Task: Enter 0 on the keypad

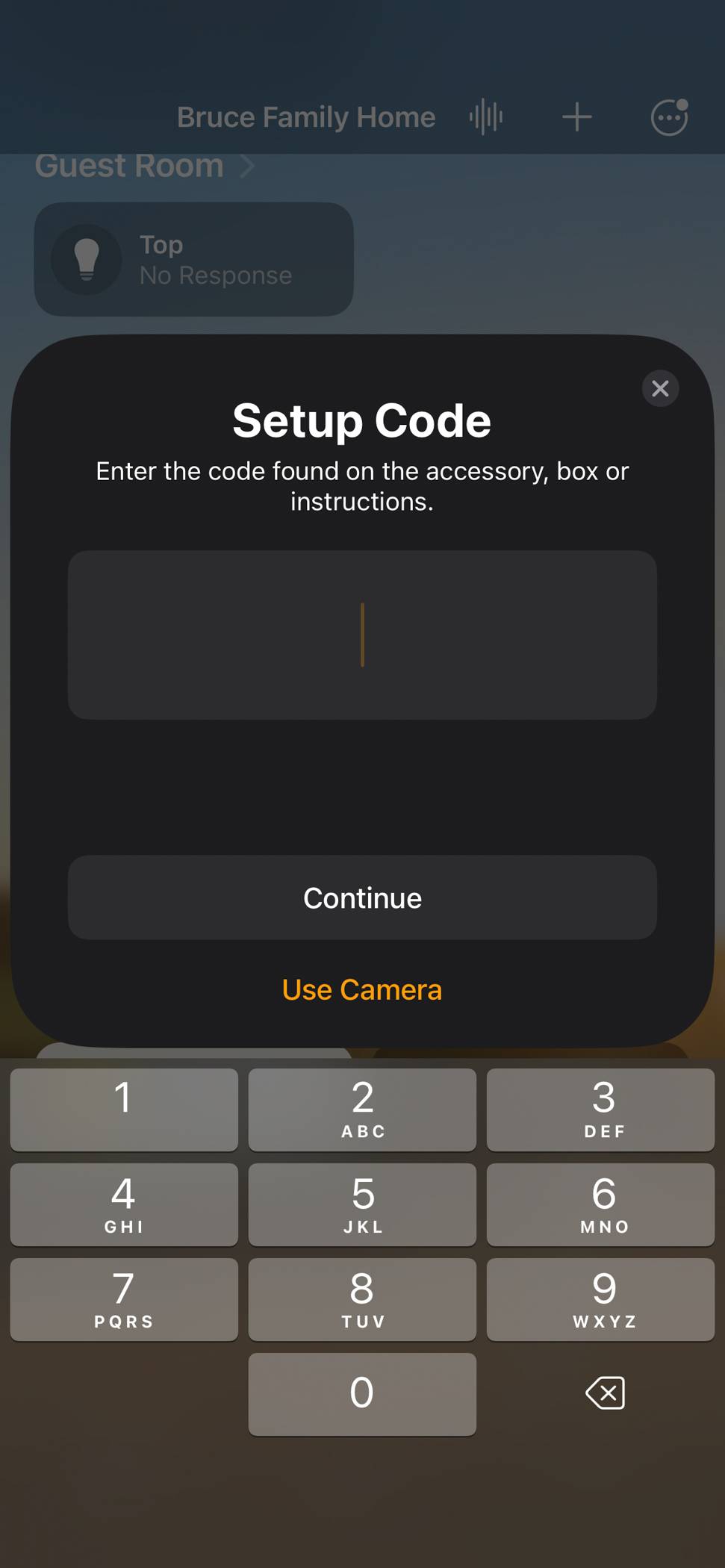Action: click(x=362, y=1394)
